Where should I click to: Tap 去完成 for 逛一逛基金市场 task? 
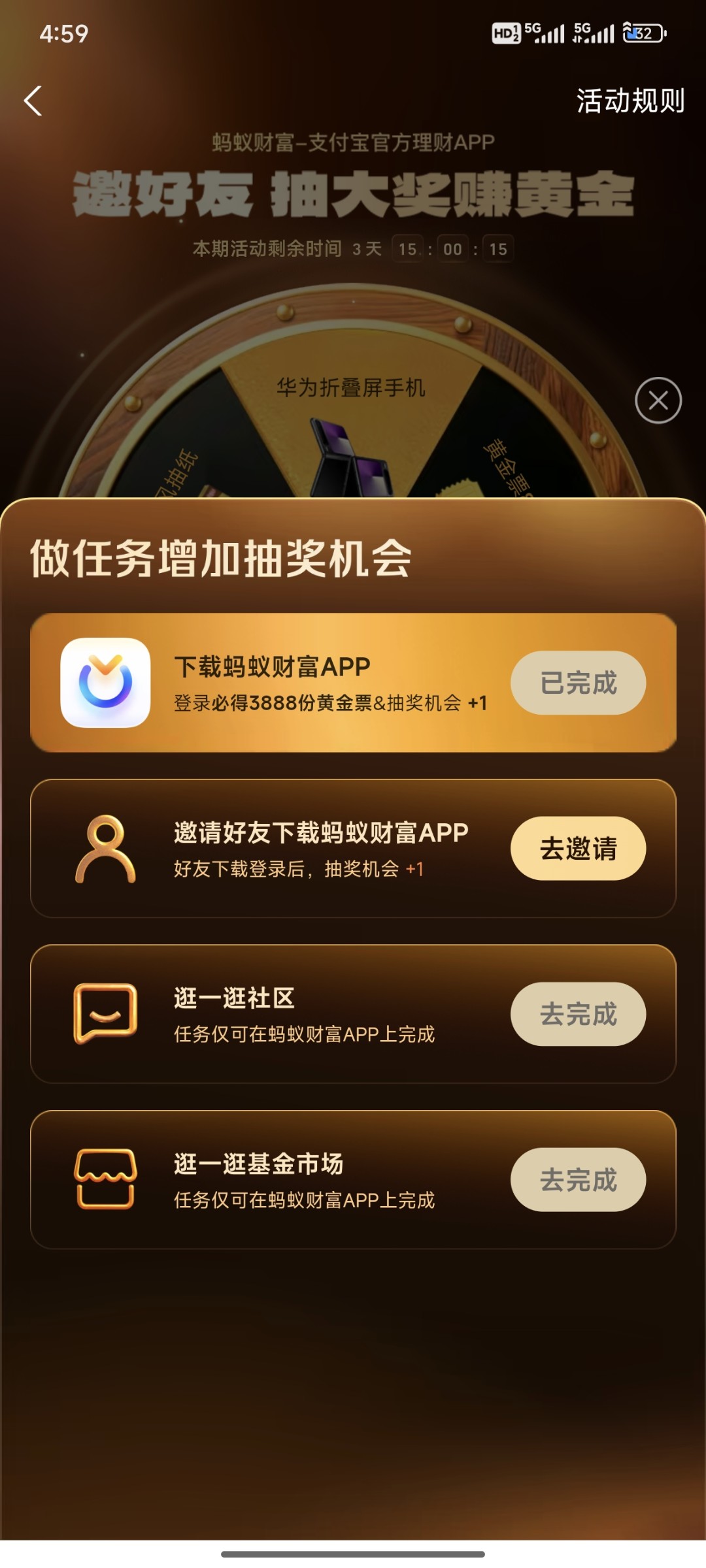(x=578, y=1180)
